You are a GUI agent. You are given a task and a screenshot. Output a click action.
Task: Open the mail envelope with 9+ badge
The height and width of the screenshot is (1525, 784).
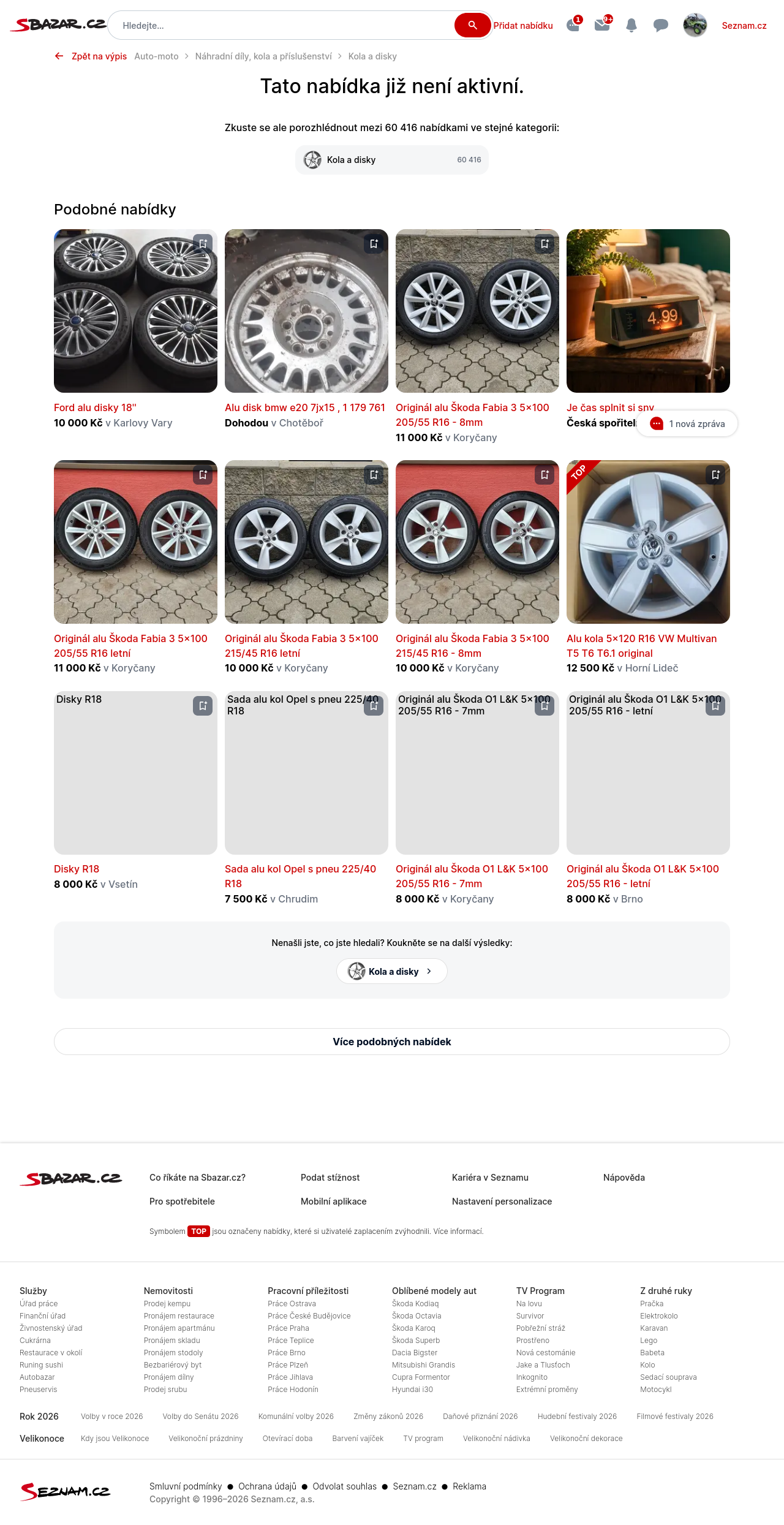coord(602,25)
